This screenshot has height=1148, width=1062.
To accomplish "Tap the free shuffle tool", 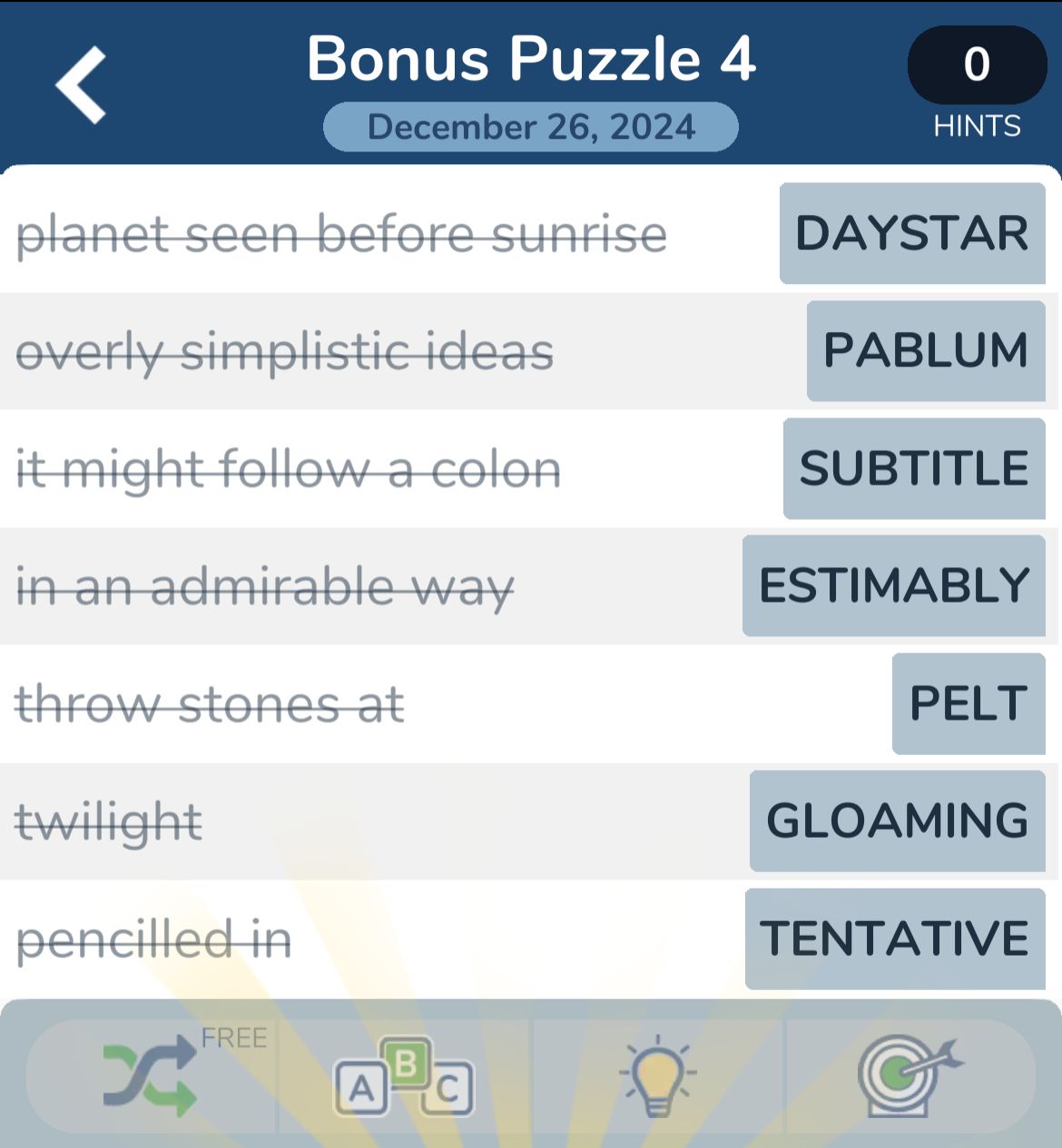I will [152, 1077].
